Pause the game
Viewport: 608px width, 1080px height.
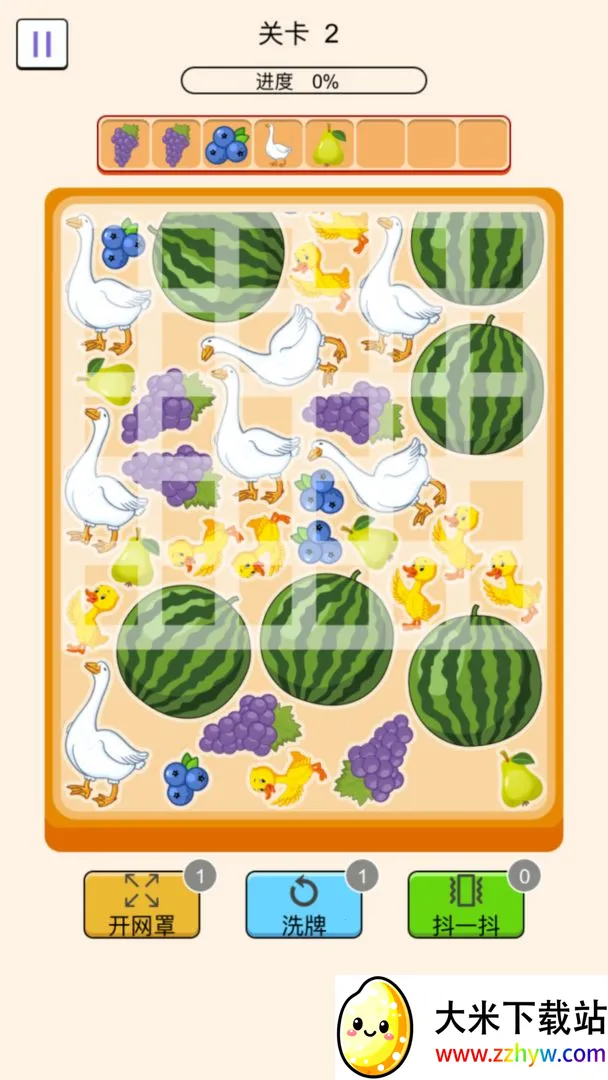41,44
